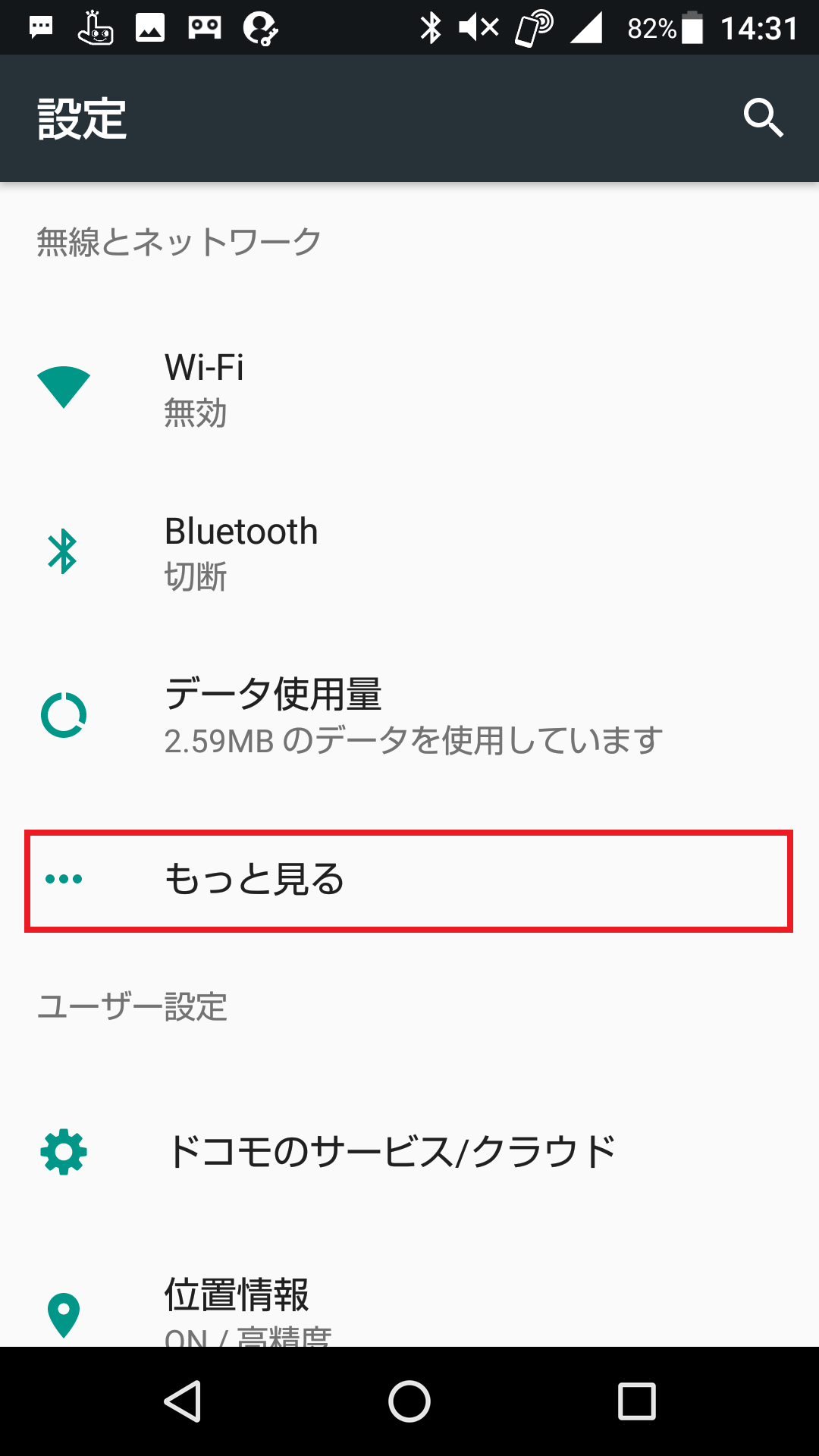This screenshot has height=1456, width=819.
Task: Open Wi-Fi settings showing 無効
Action: click(x=303, y=388)
